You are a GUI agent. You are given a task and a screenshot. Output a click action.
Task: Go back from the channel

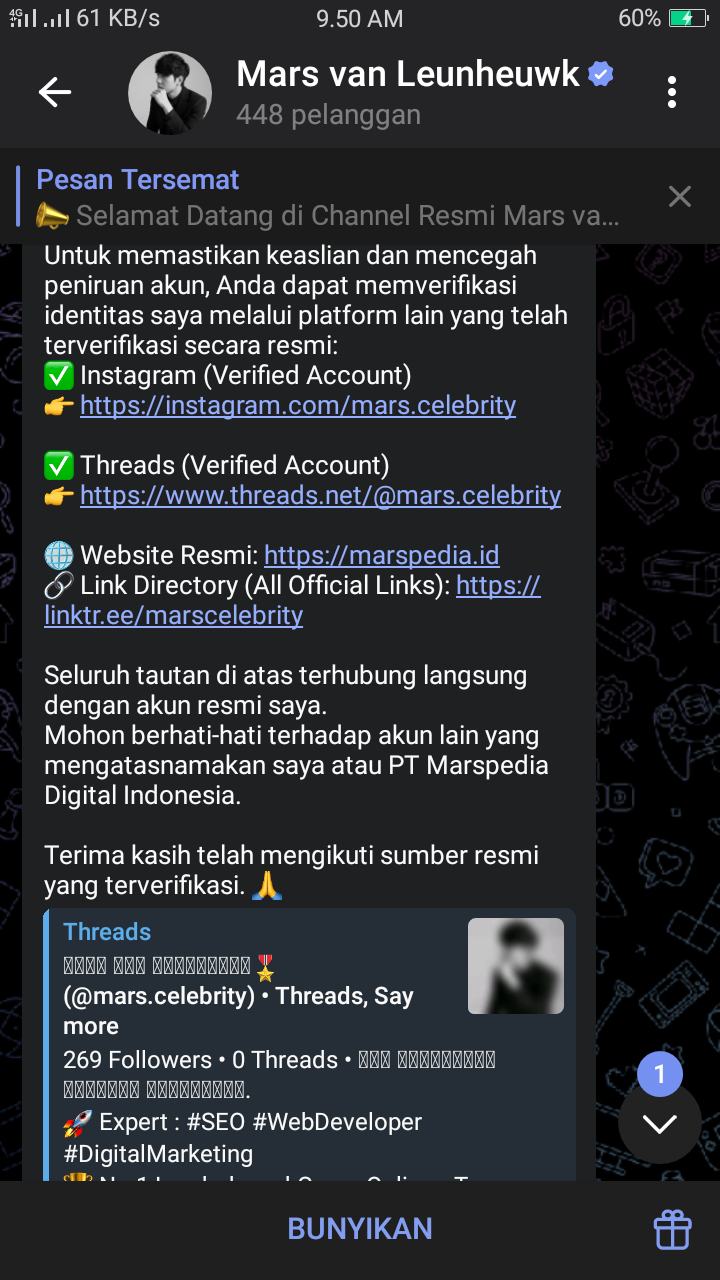pos(55,93)
